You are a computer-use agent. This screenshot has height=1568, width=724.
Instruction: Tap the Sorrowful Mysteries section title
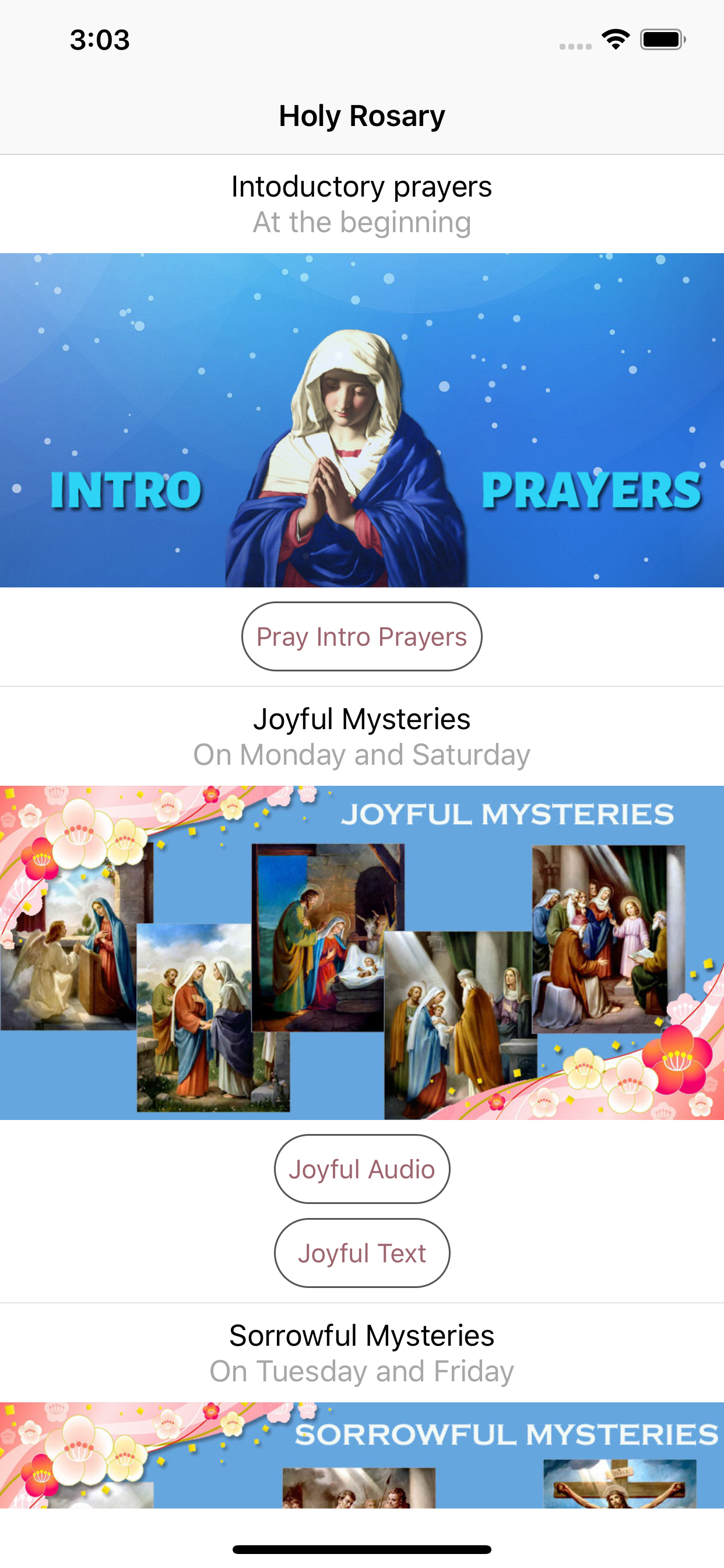coord(362,1336)
